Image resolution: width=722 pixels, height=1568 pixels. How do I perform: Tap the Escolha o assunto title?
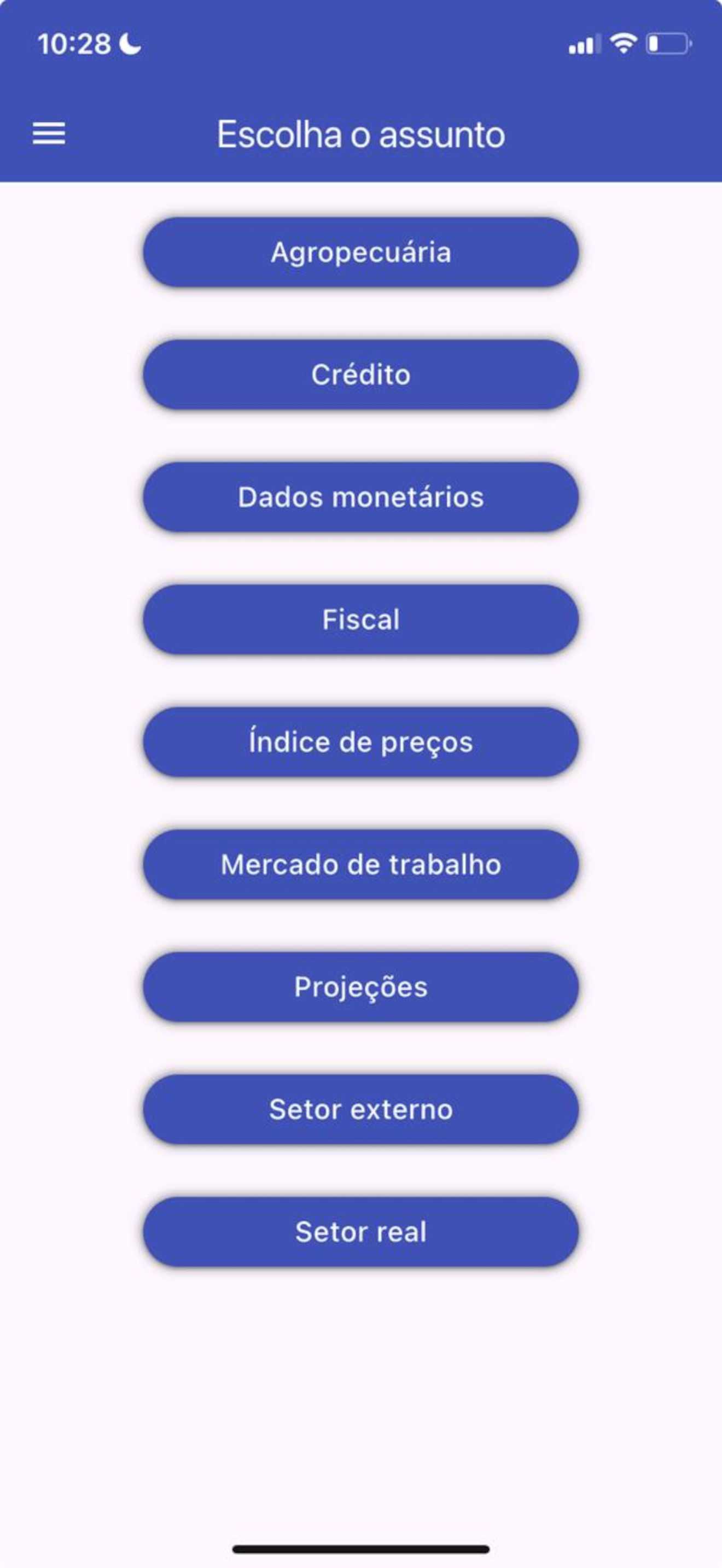[x=360, y=133]
